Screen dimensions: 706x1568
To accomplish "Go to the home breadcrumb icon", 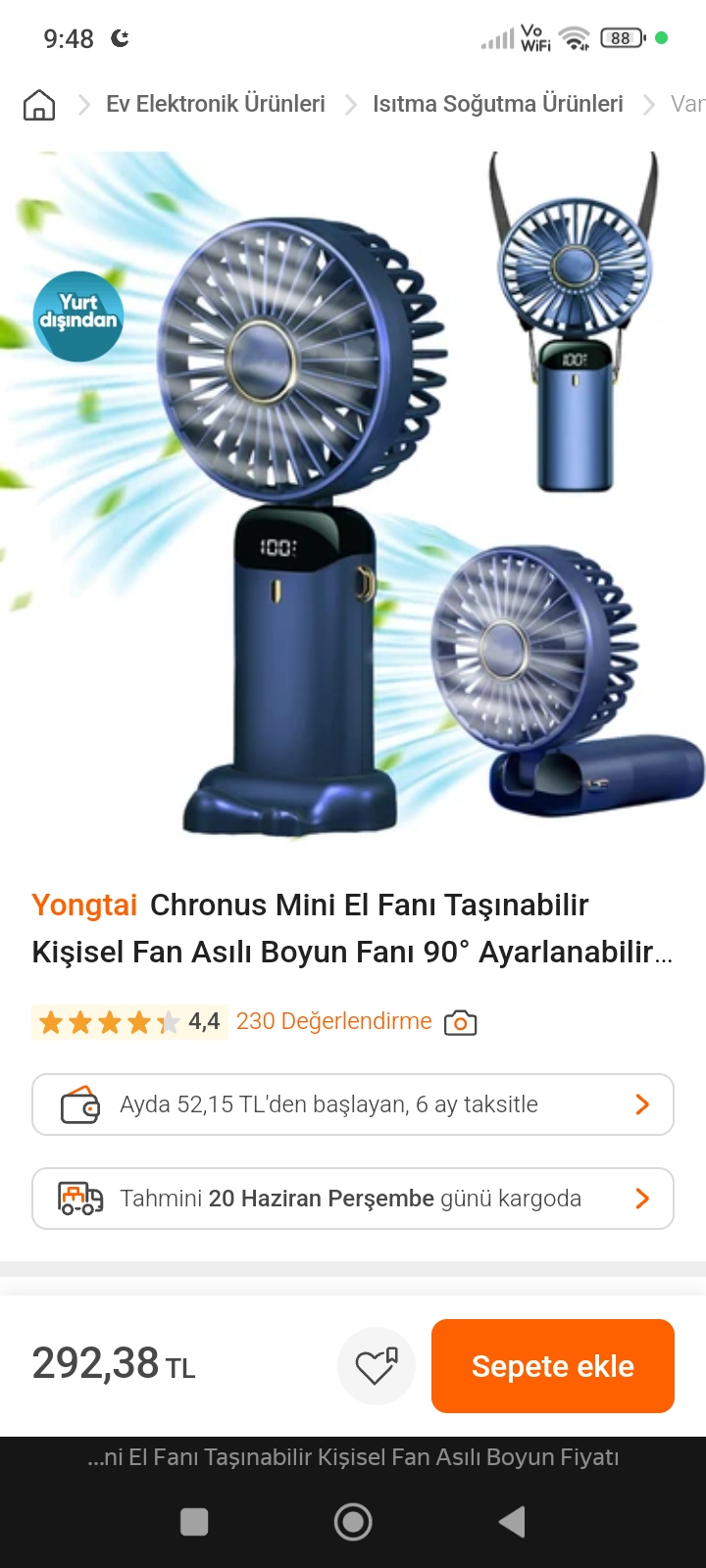I will (39, 104).
